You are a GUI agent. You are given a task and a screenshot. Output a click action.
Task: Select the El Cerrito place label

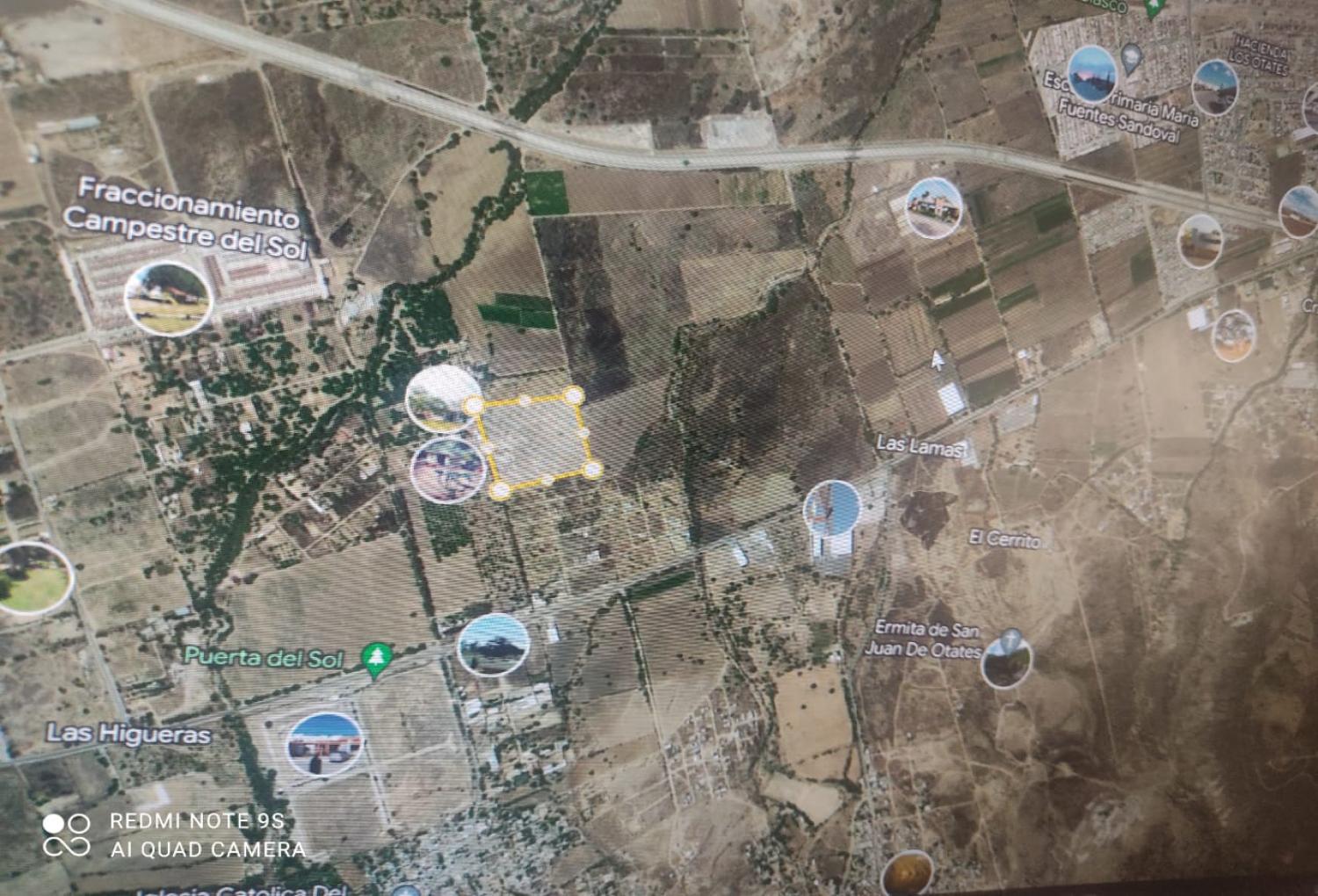[x=1004, y=538]
